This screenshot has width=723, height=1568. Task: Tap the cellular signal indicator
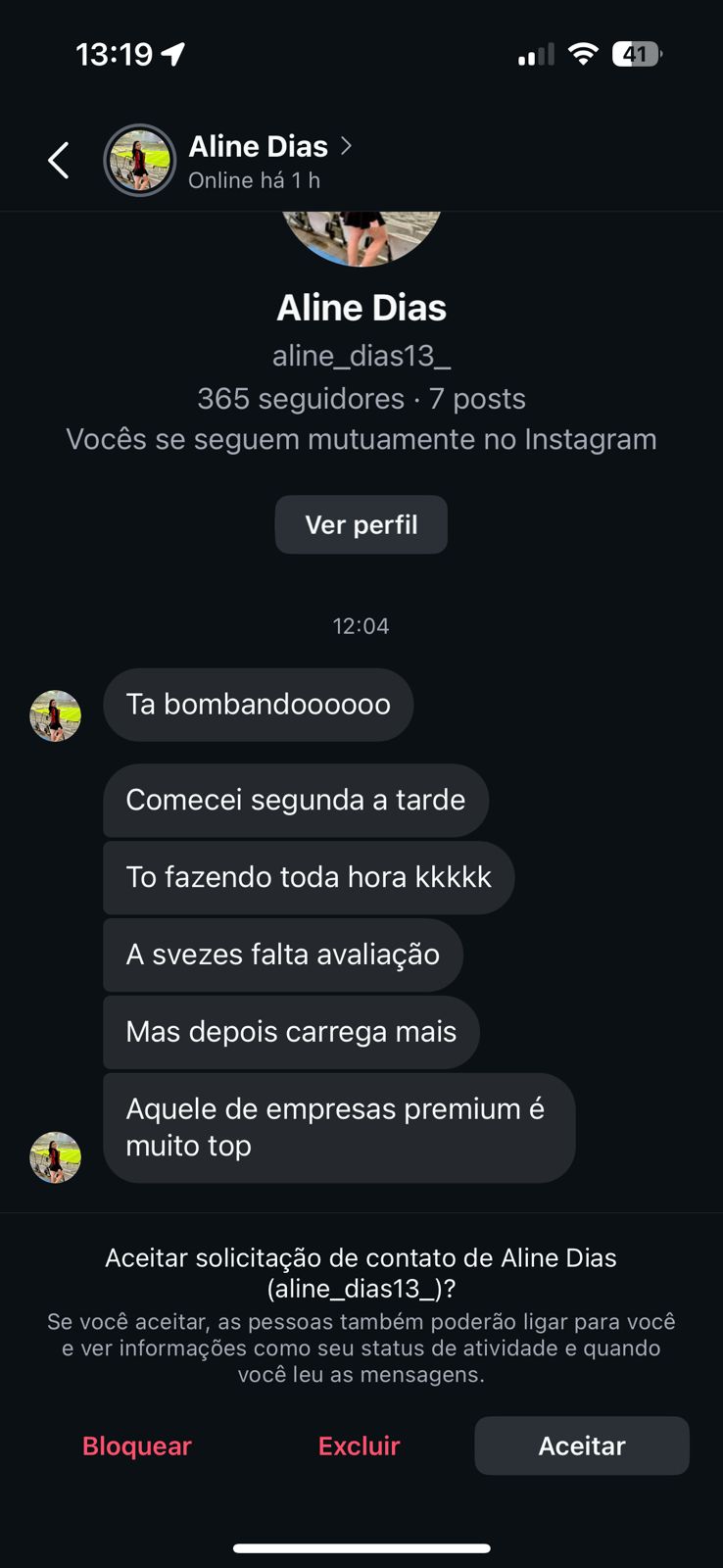[x=534, y=54]
